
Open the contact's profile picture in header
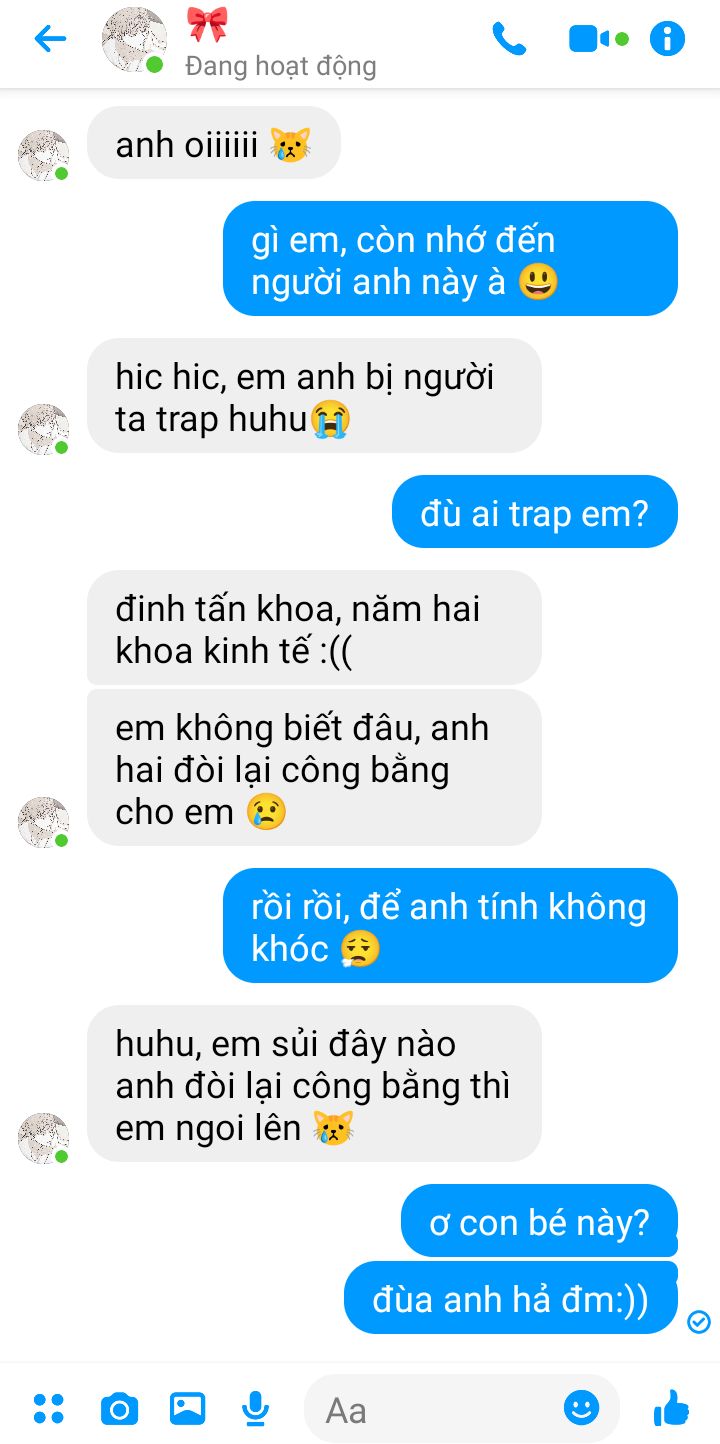[133, 40]
